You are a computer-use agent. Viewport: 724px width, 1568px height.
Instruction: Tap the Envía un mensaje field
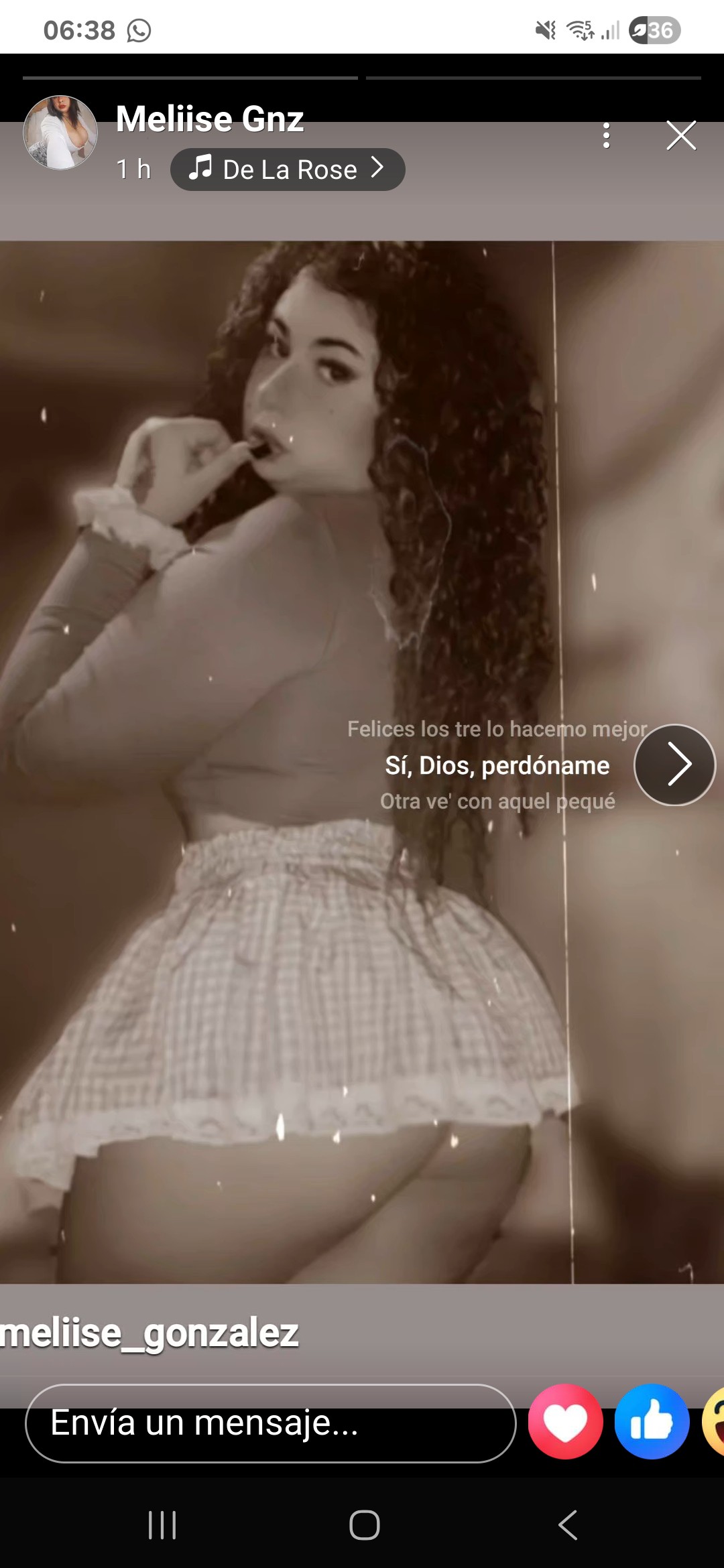tap(271, 1423)
